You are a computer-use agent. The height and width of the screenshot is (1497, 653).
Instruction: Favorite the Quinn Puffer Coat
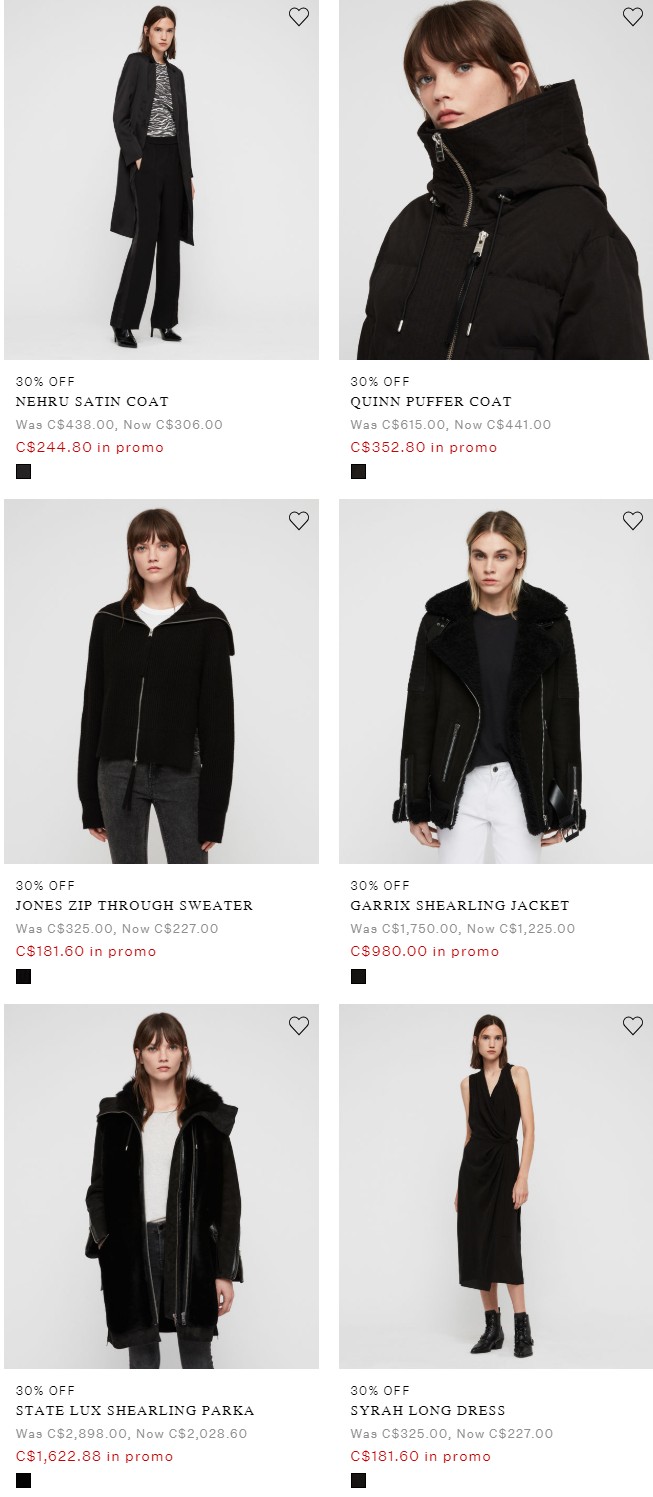(633, 17)
